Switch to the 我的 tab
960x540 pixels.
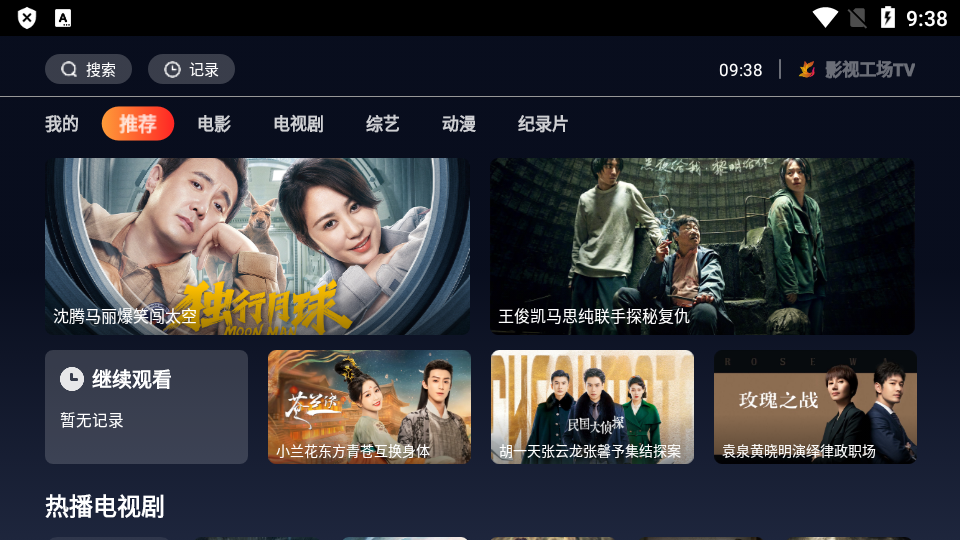[61, 124]
